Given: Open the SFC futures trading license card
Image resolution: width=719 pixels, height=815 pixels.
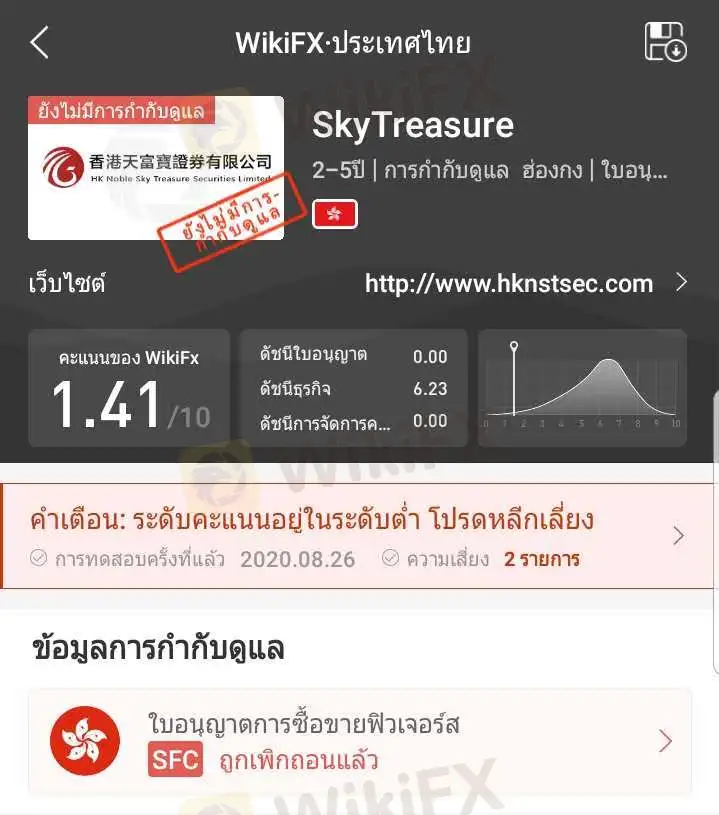Looking at the screenshot, I should pos(359,741).
